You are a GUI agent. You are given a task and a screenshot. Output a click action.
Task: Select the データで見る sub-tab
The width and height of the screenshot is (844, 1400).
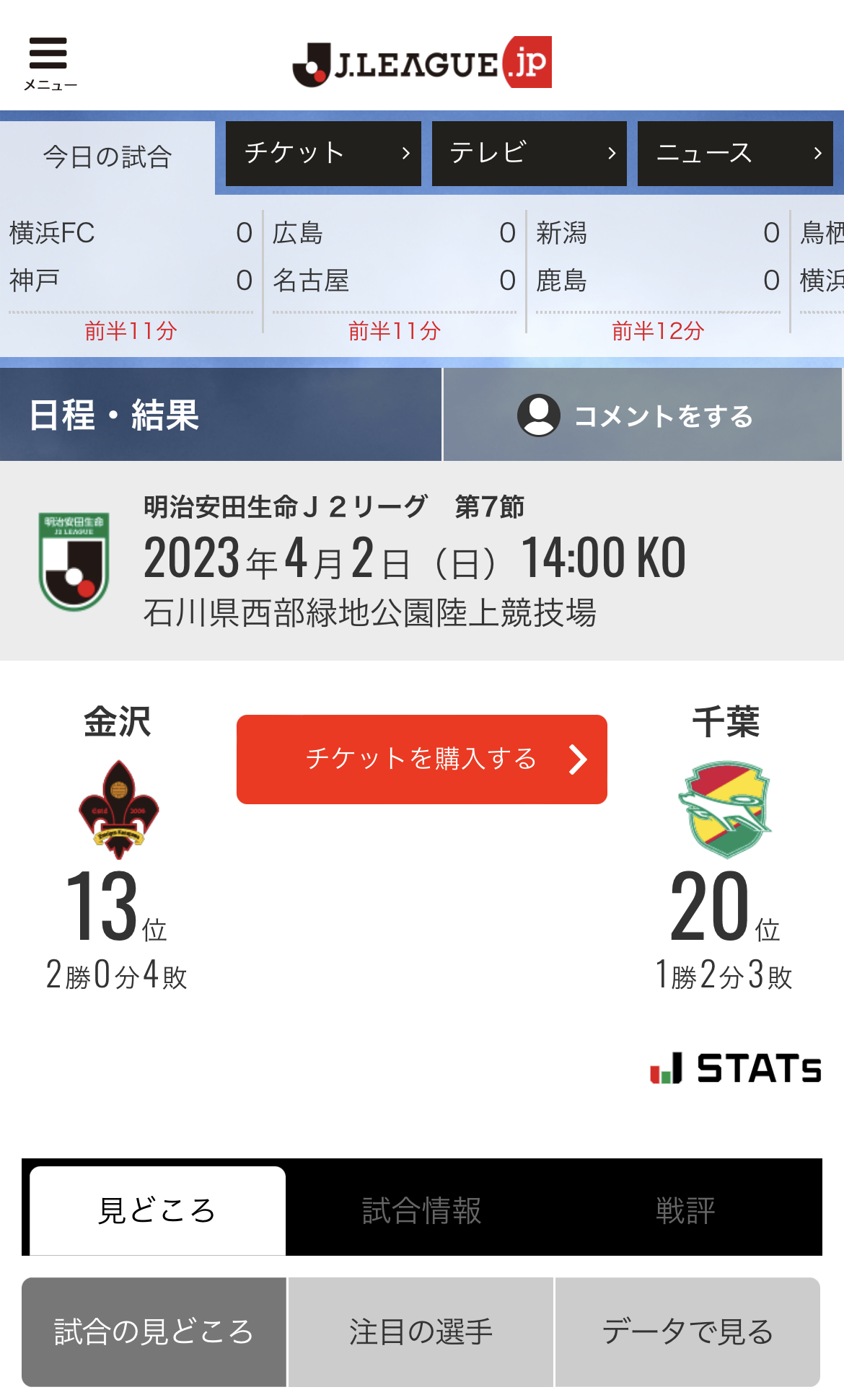click(687, 1331)
